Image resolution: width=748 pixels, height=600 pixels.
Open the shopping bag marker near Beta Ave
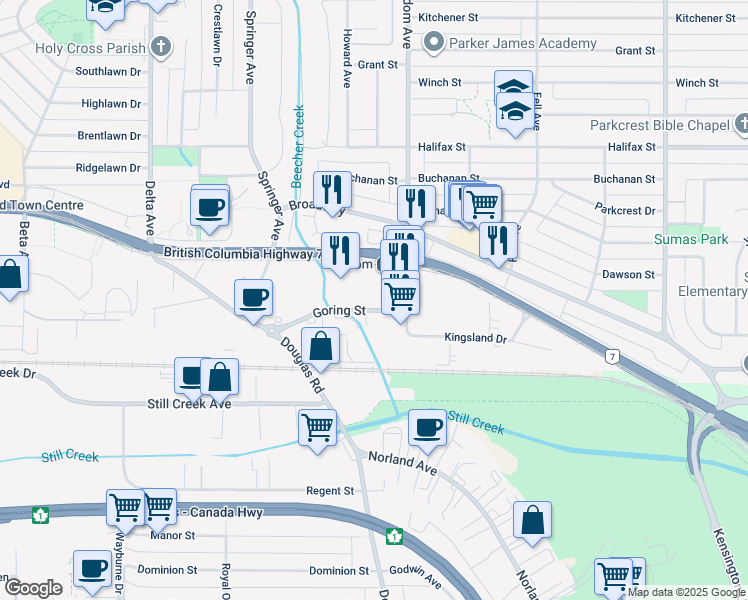coord(9,275)
